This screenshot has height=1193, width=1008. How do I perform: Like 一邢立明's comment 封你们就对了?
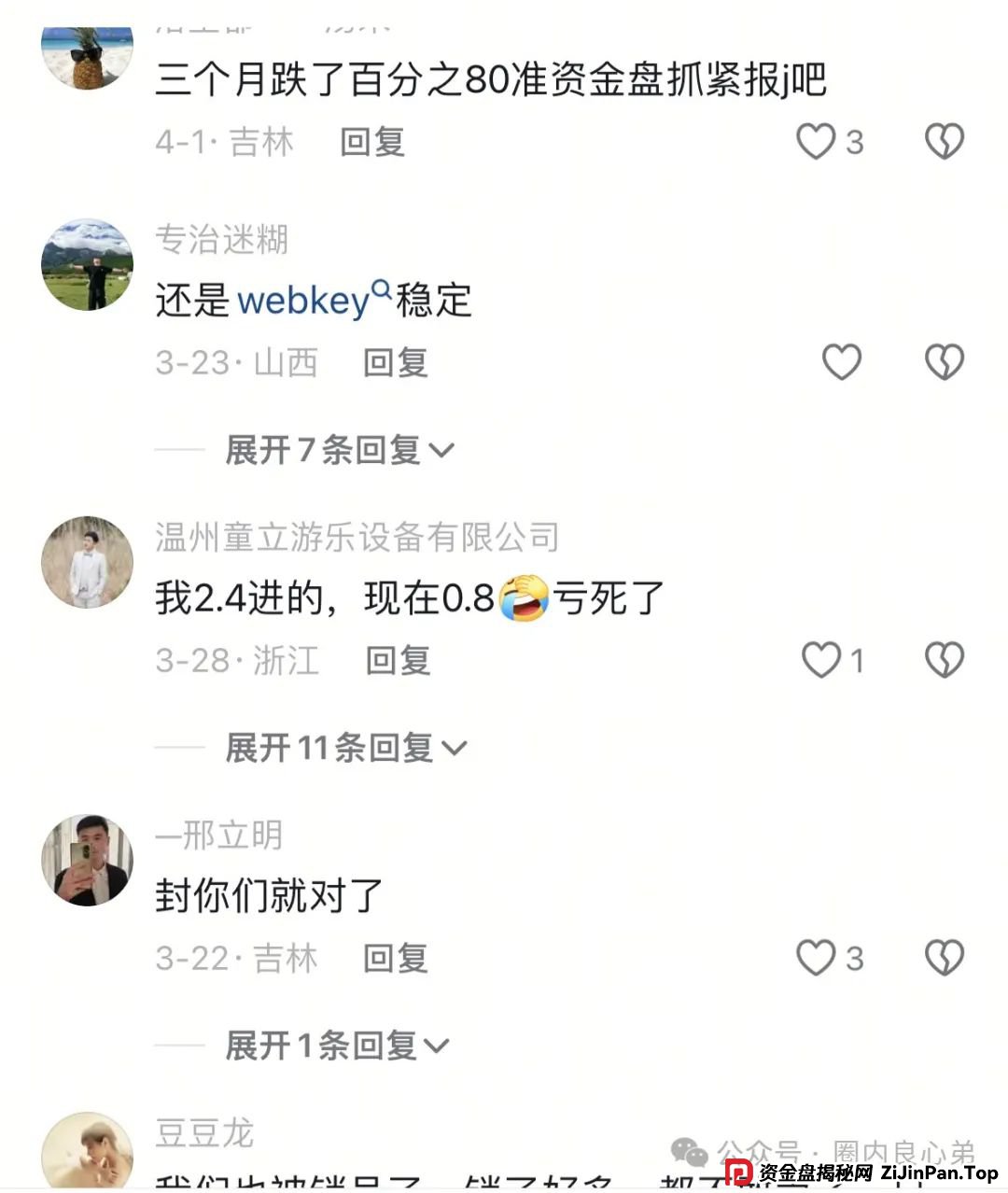tap(814, 957)
